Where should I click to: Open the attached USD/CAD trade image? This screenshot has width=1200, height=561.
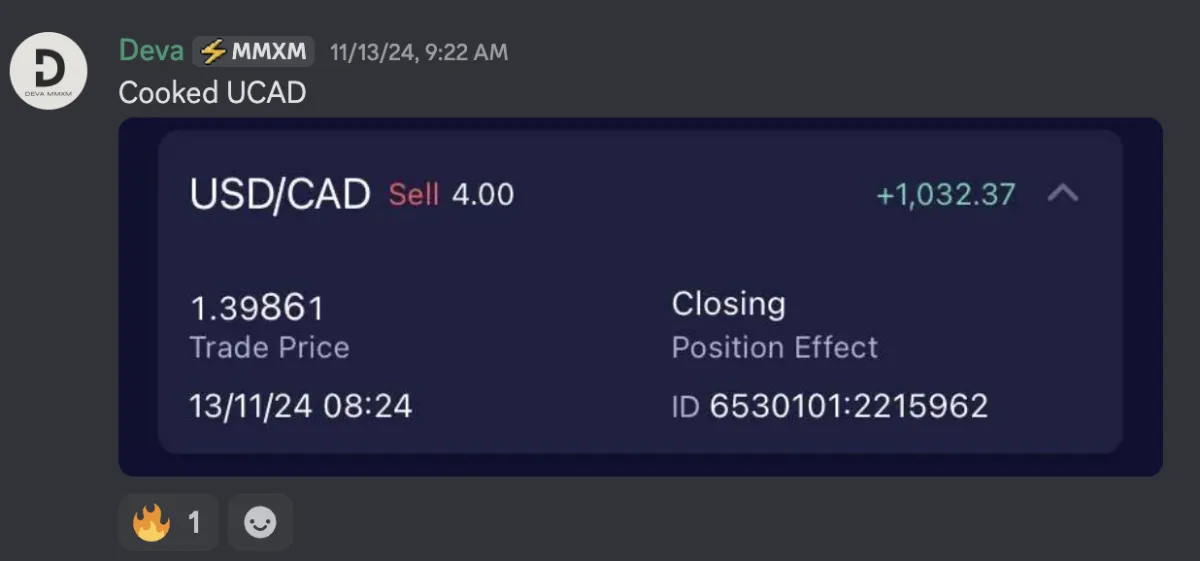pyautogui.click(x=640, y=296)
